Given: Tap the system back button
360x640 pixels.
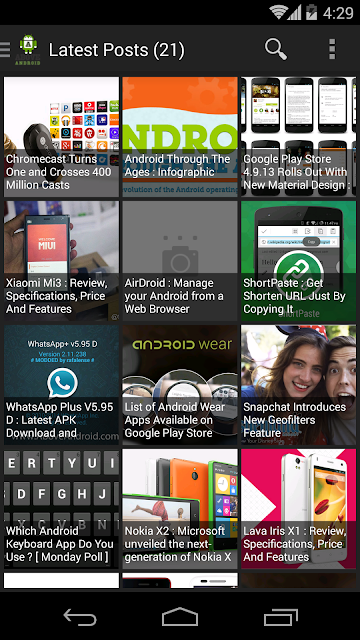Looking at the screenshot, I should click(80, 617).
